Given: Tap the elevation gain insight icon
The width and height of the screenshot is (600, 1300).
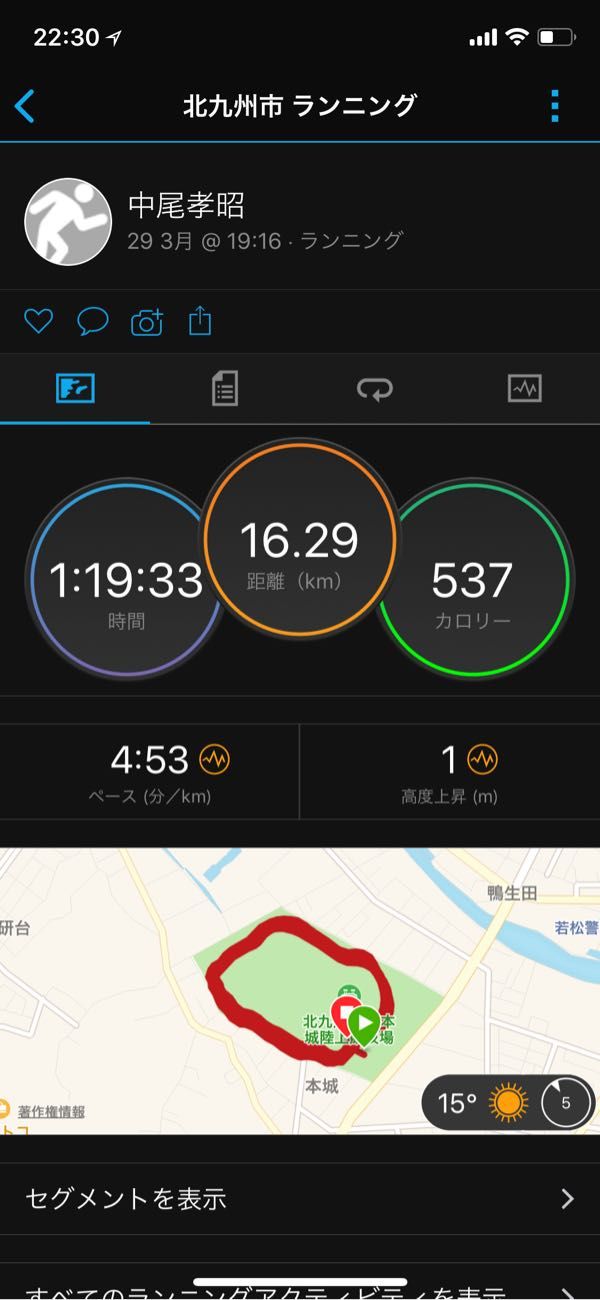Looking at the screenshot, I should [482, 761].
